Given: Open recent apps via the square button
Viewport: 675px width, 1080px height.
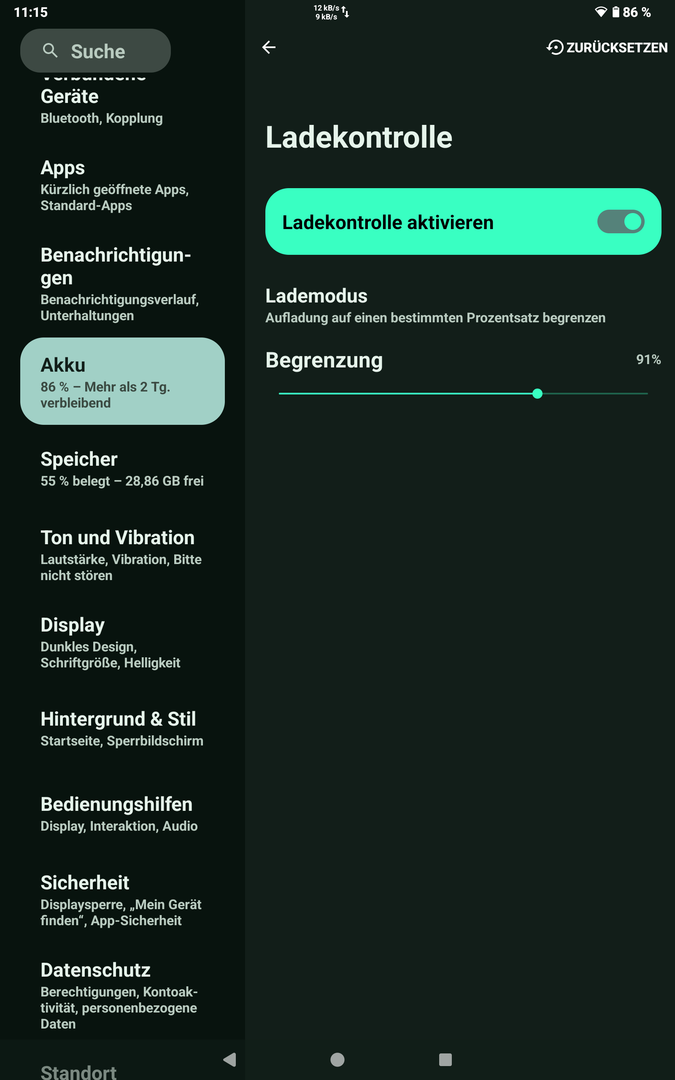Looking at the screenshot, I should (445, 1060).
